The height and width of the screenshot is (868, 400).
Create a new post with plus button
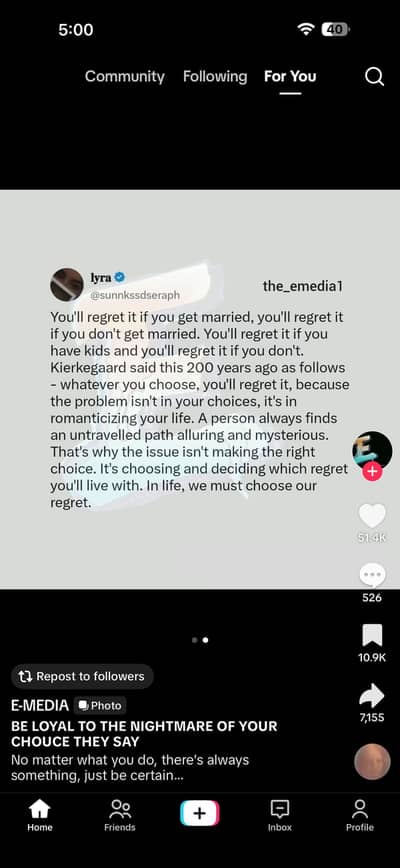(200, 813)
